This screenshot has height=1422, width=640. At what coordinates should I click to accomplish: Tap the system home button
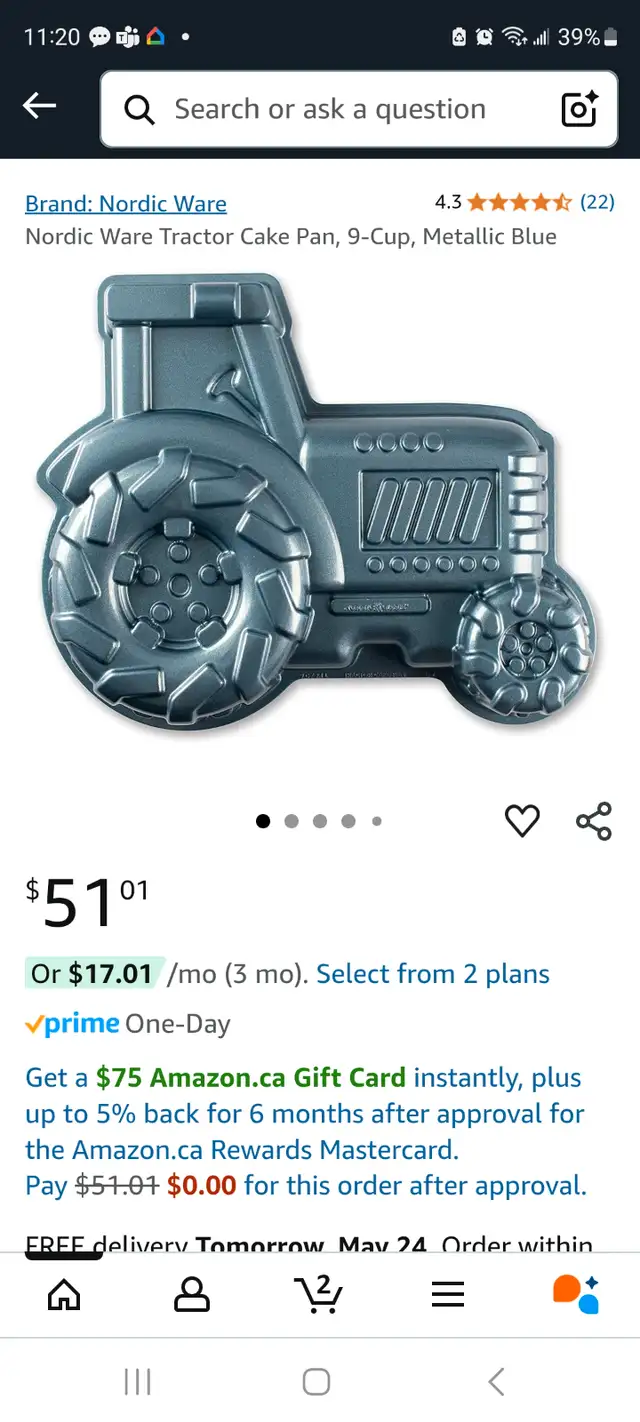(316, 1382)
